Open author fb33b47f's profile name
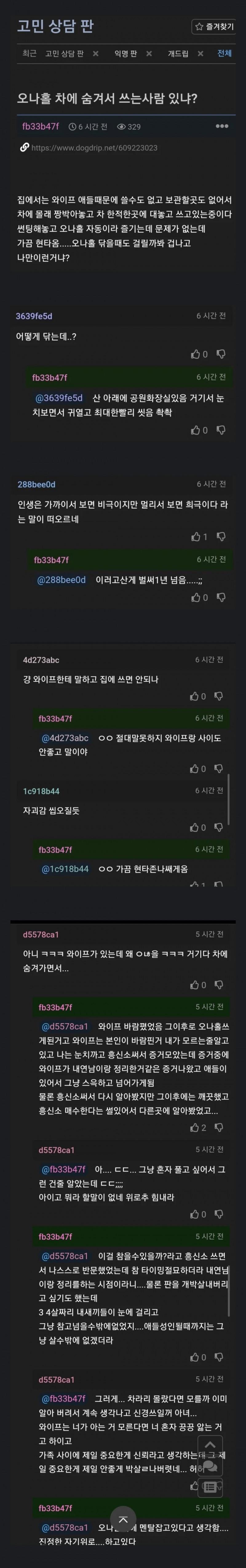The height and width of the screenshot is (1568, 246). (40, 127)
